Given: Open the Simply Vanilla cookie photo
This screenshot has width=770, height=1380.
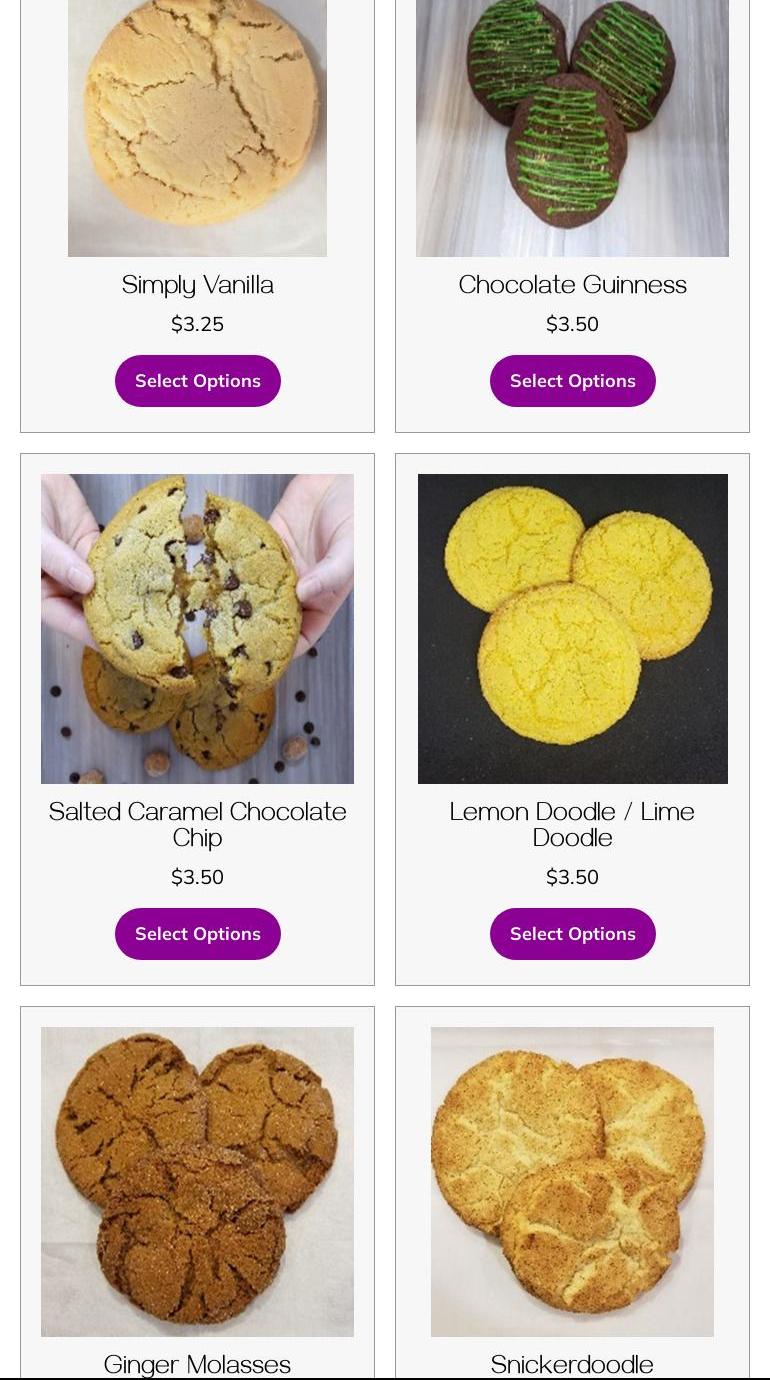Looking at the screenshot, I should pos(197,128).
